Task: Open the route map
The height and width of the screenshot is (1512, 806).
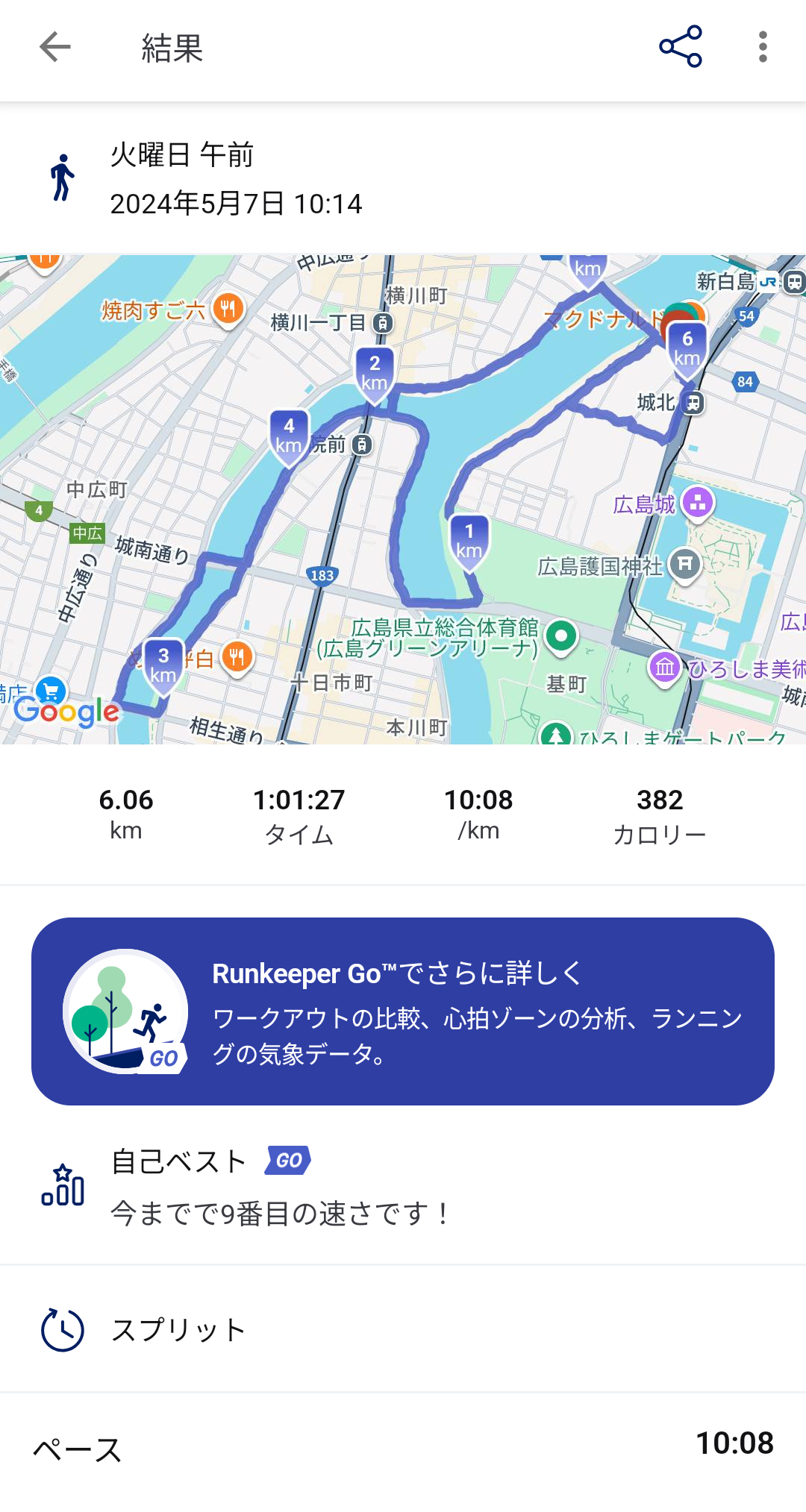Action: pos(403,498)
